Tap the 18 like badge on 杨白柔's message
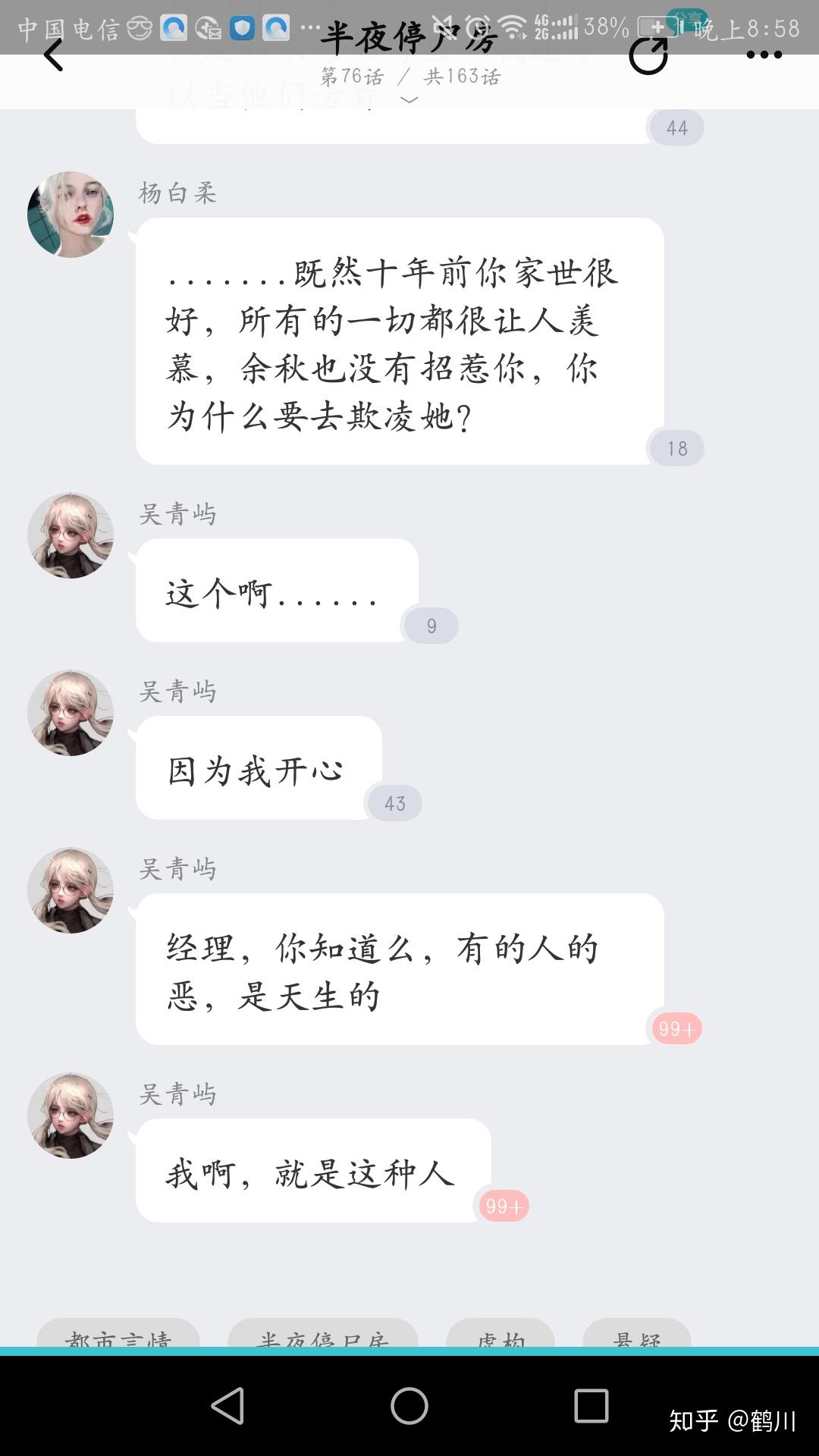819x1456 pixels. pos(677,447)
